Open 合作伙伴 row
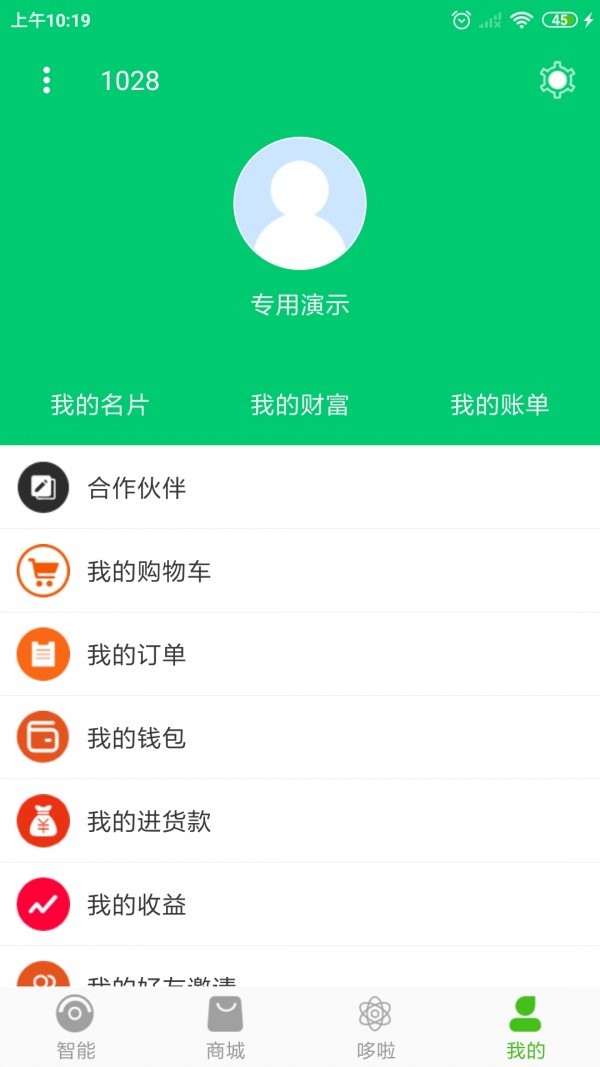Image resolution: width=600 pixels, height=1067 pixels. [x=300, y=488]
